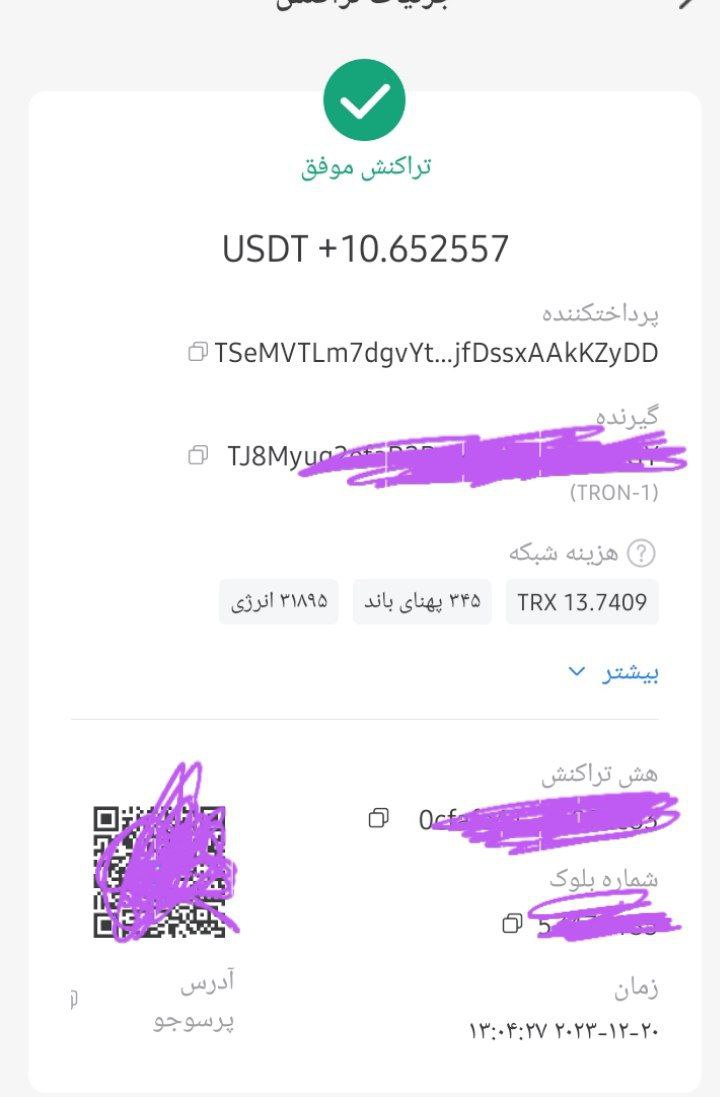720x1097 pixels.
Task: Copy the transaction hash
Action: 378,818
